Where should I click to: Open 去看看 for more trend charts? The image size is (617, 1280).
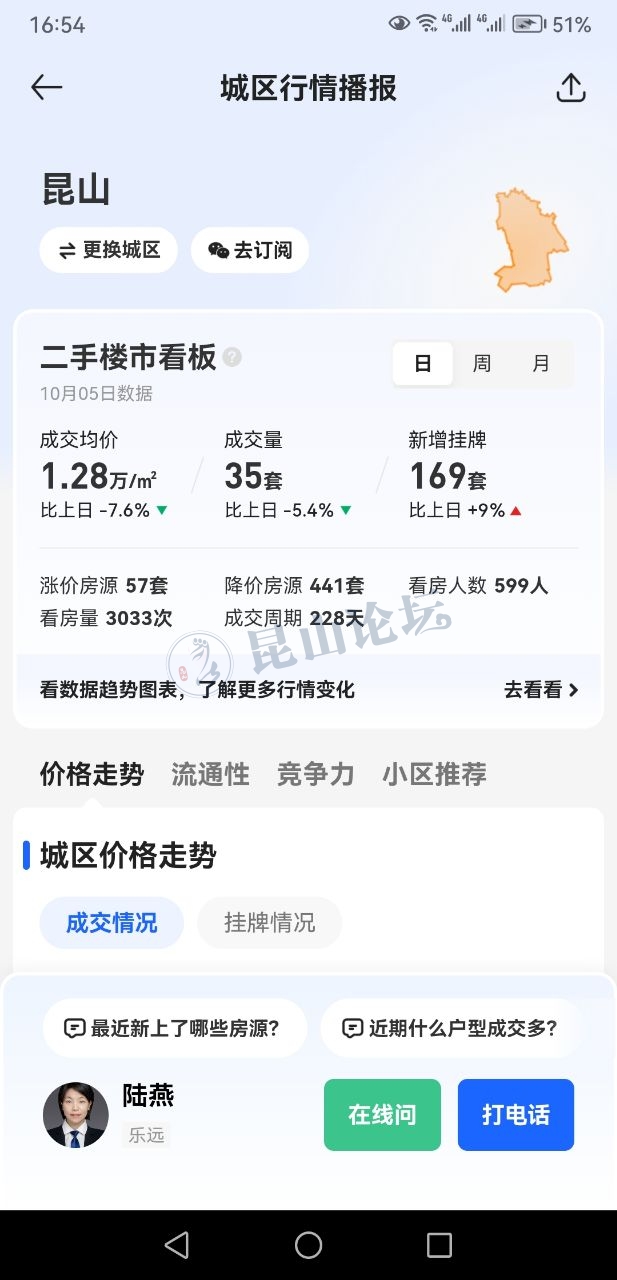point(540,690)
